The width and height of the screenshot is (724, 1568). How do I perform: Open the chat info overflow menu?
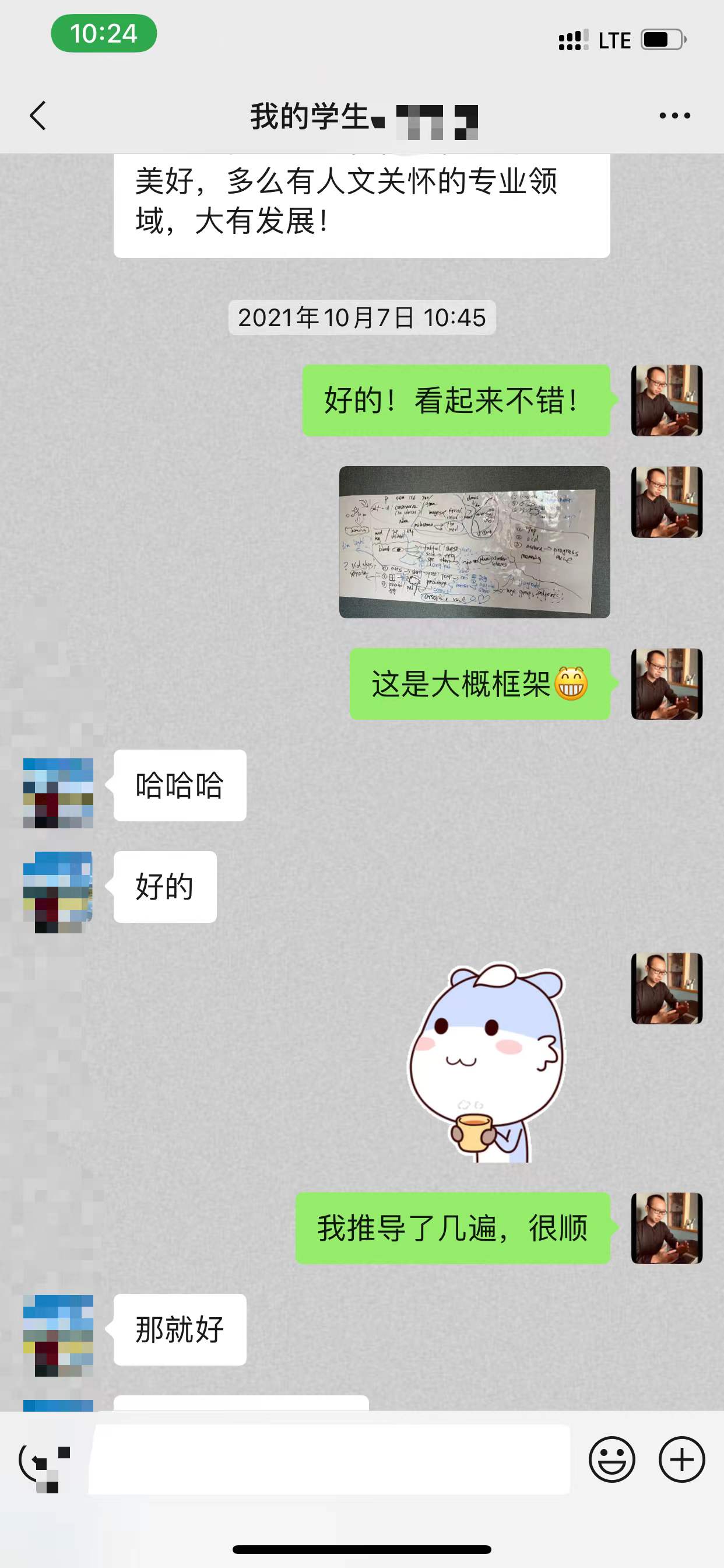674,116
